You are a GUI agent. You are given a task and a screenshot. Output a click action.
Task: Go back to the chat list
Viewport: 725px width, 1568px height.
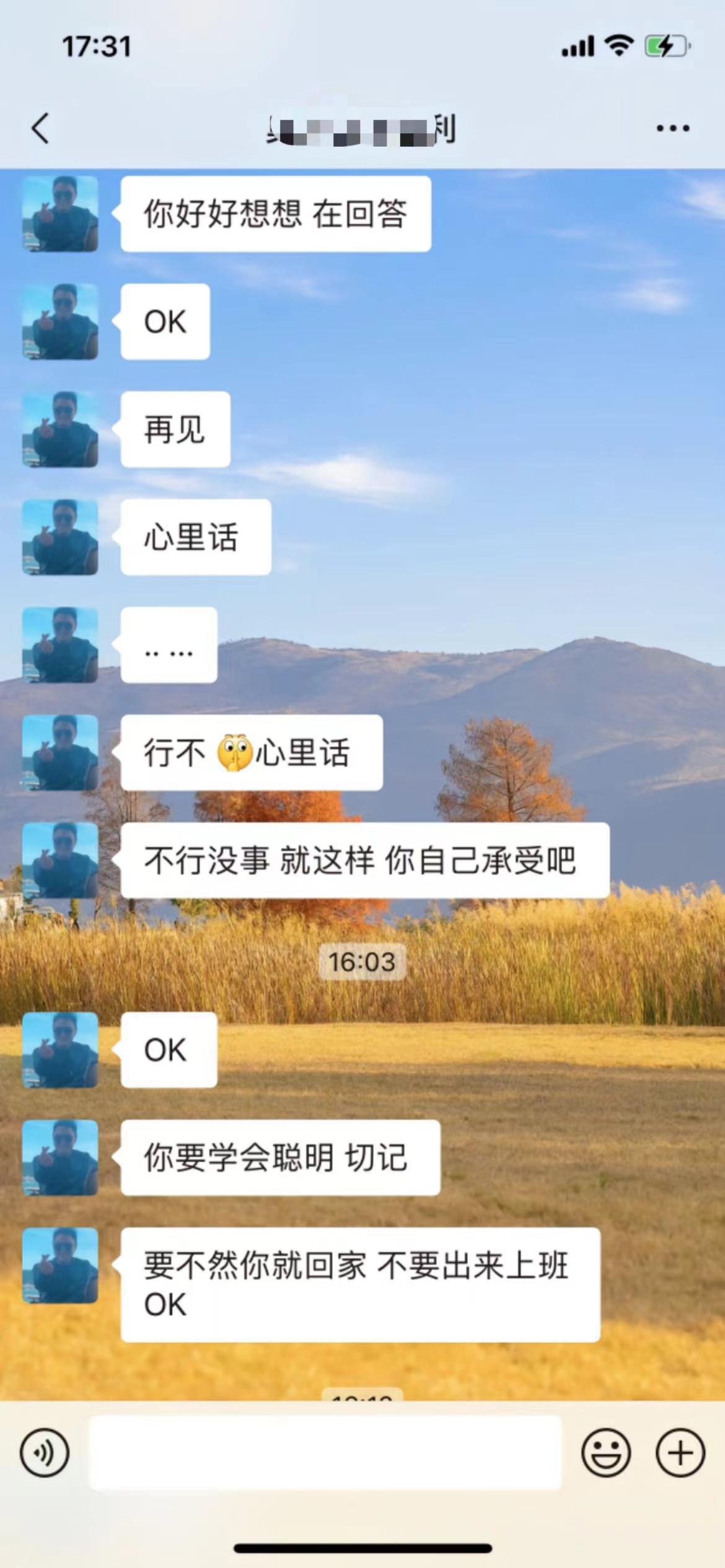click(x=41, y=129)
